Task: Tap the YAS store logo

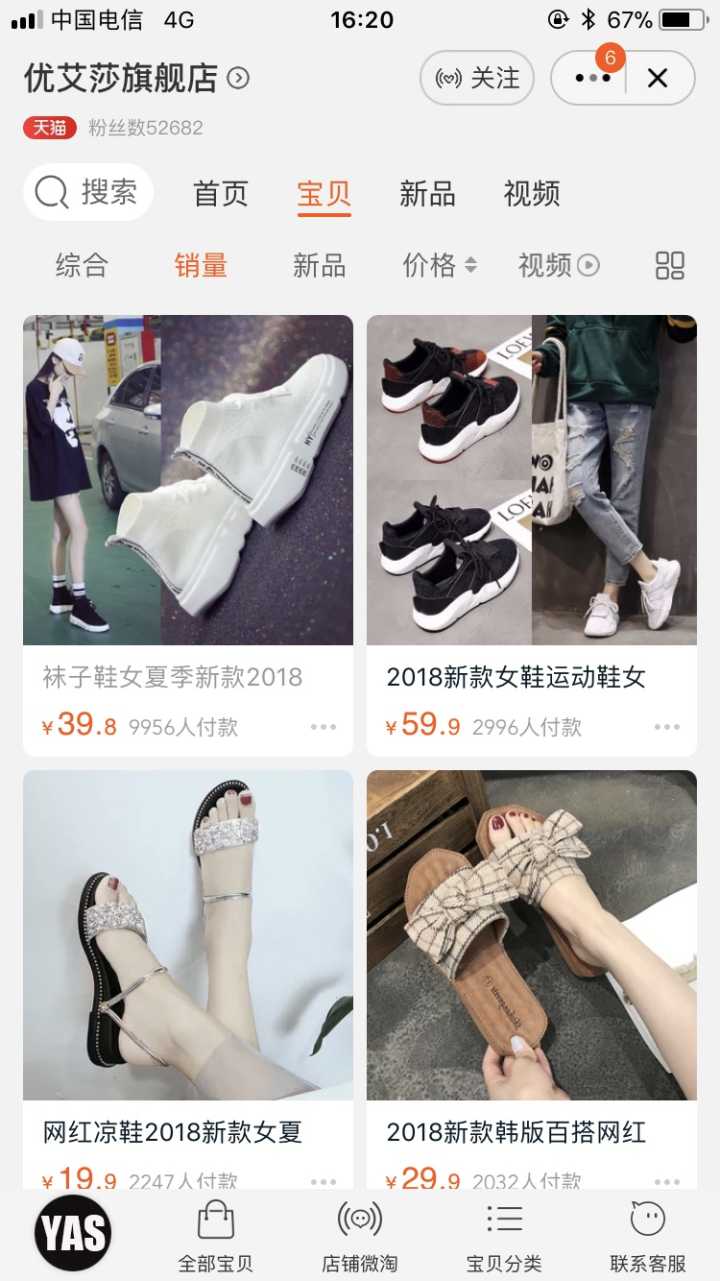Action: (x=71, y=1232)
